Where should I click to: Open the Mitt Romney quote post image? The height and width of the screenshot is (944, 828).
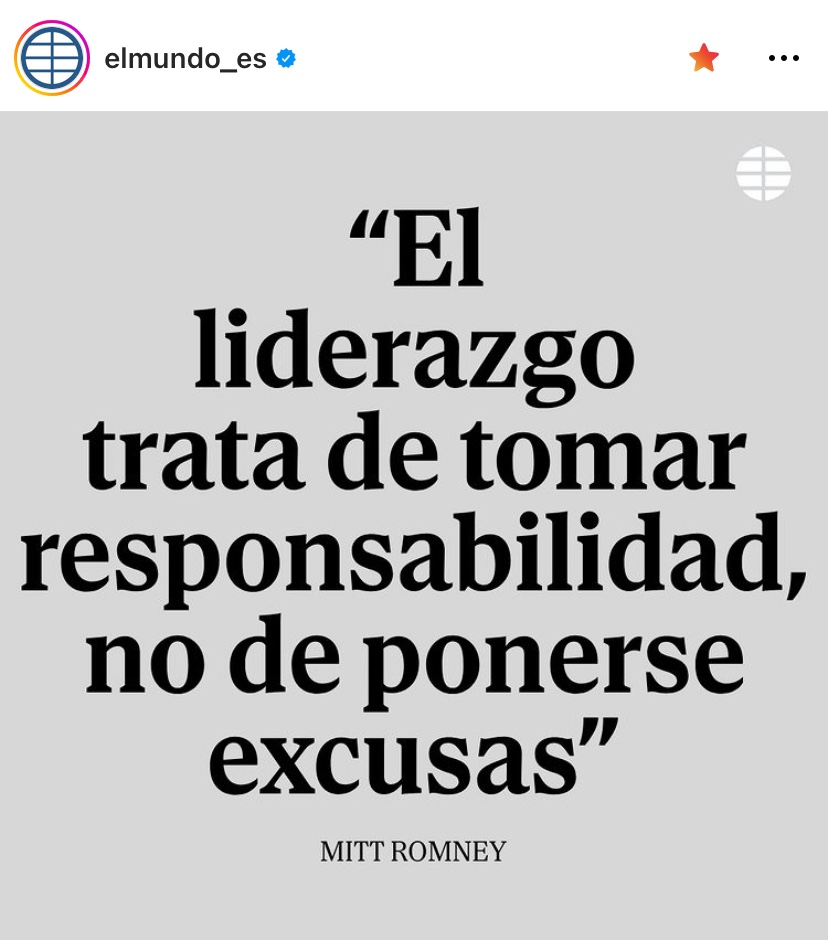click(414, 525)
